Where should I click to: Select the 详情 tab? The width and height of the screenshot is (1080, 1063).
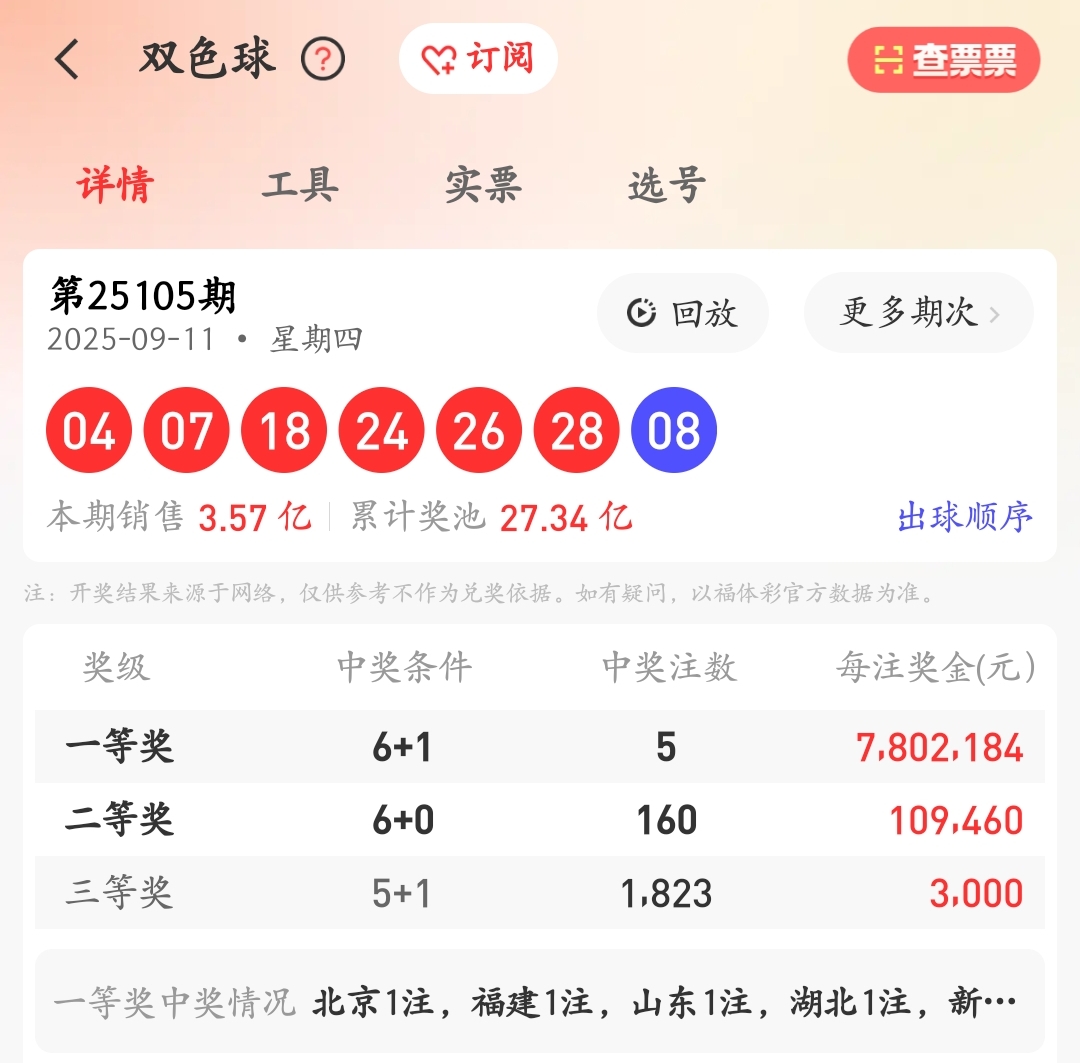(116, 186)
